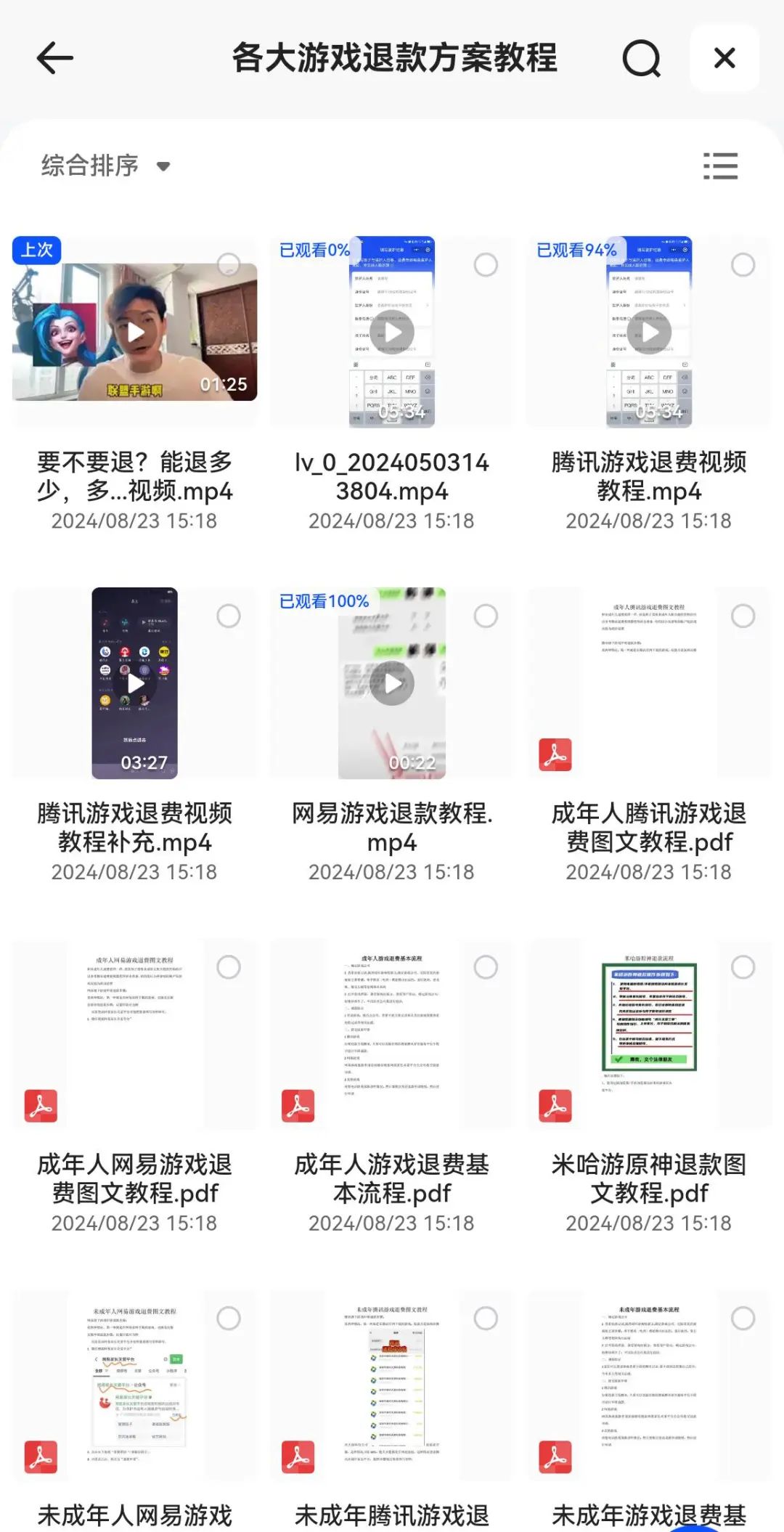
Task: Expand the 综合排序 sort dropdown
Action: [x=106, y=166]
